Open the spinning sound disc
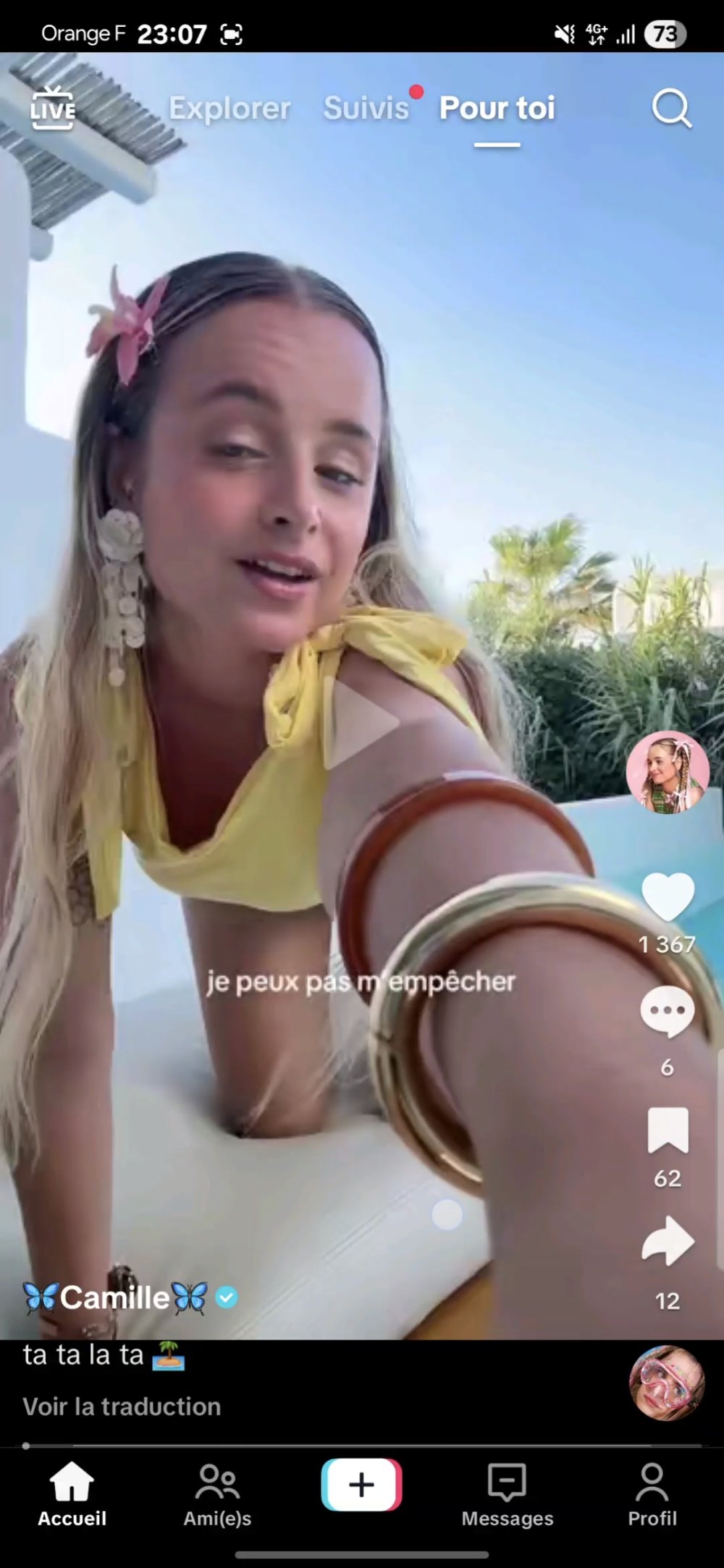Image resolution: width=724 pixels, height=1568 pixels. [667, 1383]
